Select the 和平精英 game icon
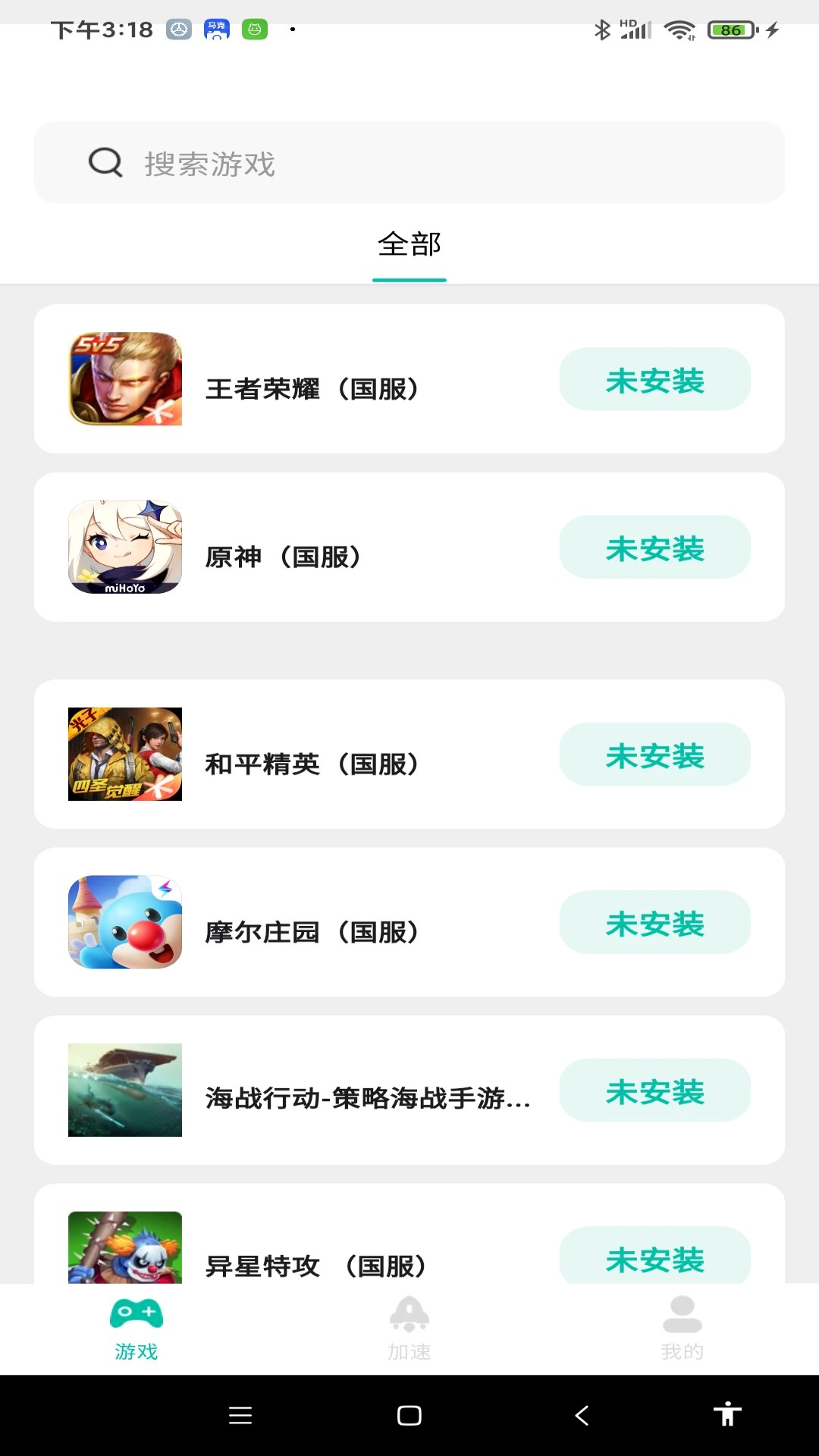 [x=124, y=754]
